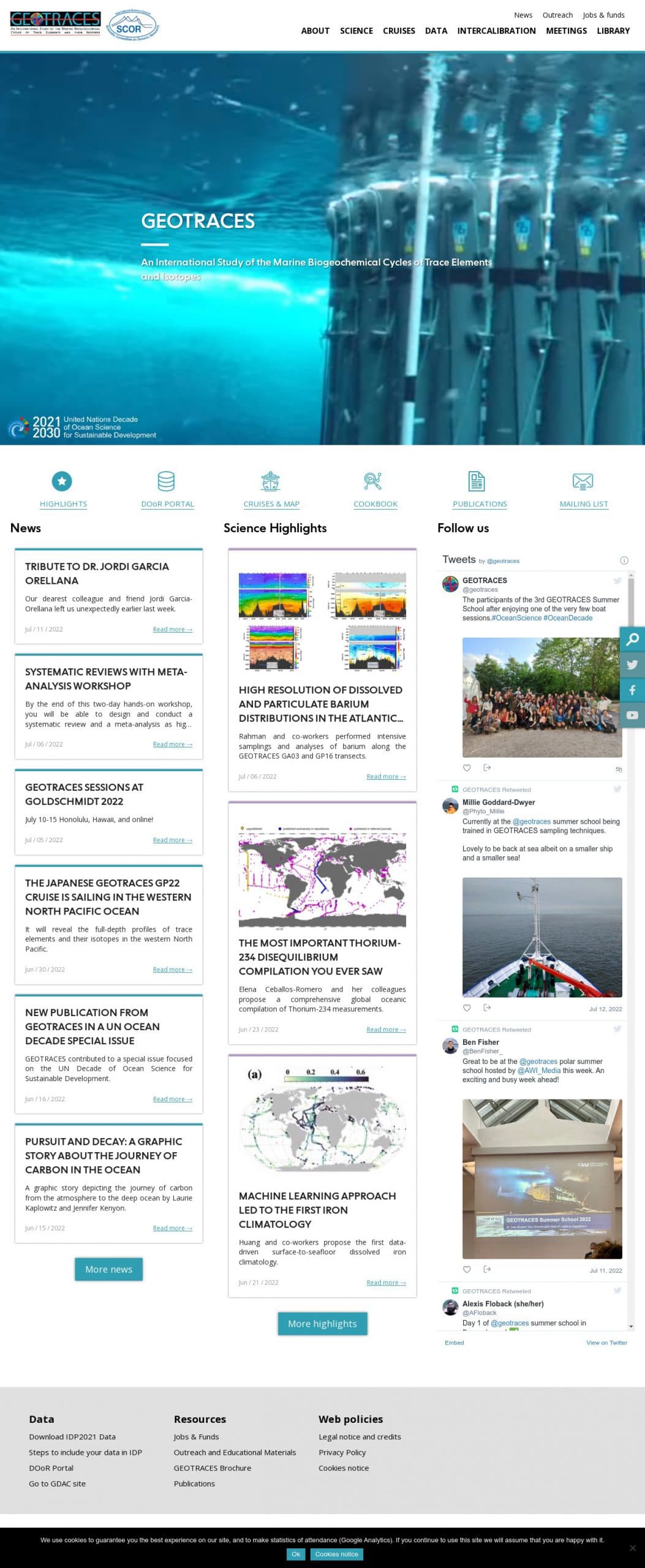Screen dimensions: 645x1568
Task: Open the Facebook side icon
Action: tap(632, 690)
